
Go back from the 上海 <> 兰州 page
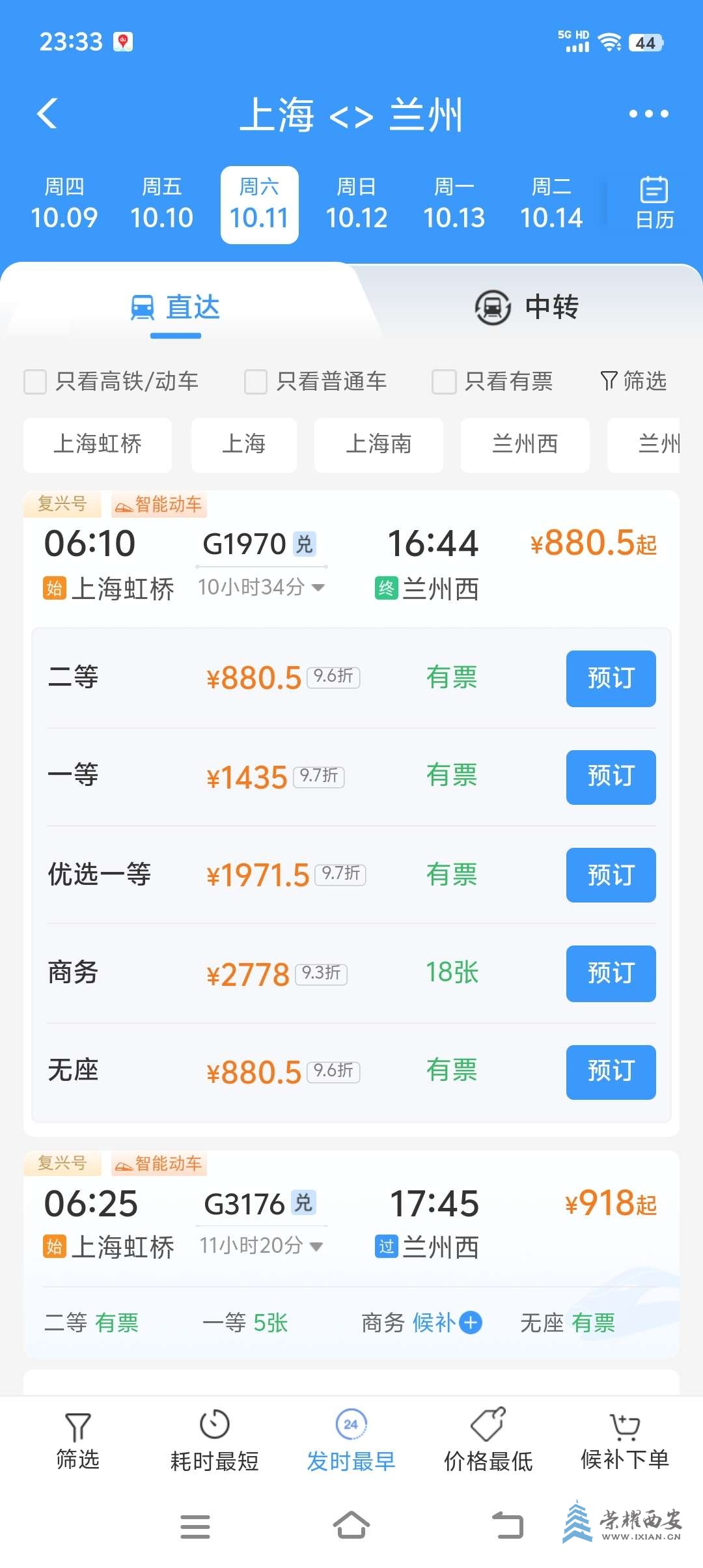tap(48, 114)
